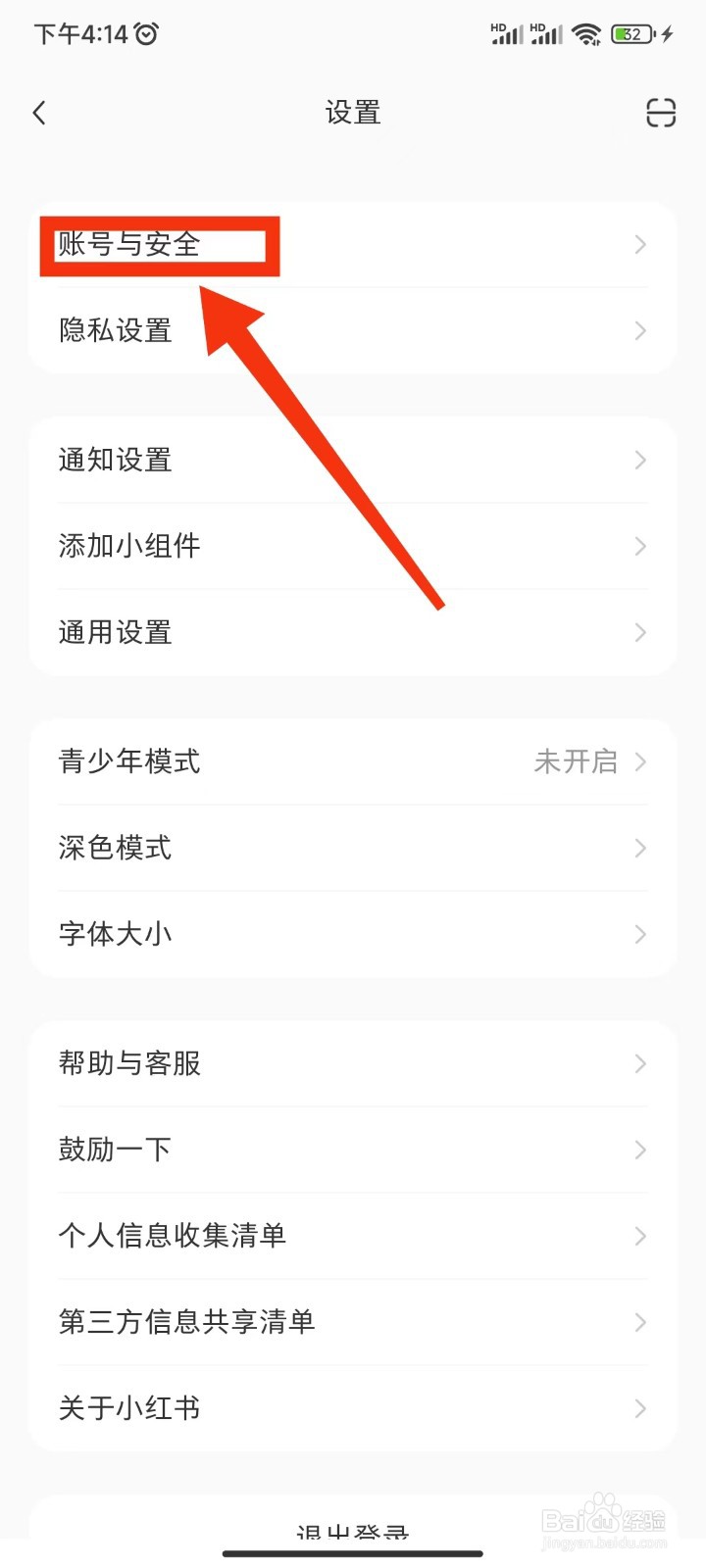Tap the back arrow to leave Settings
The height and width of the screenshot is (1568, 706).
tap(39, 112)
